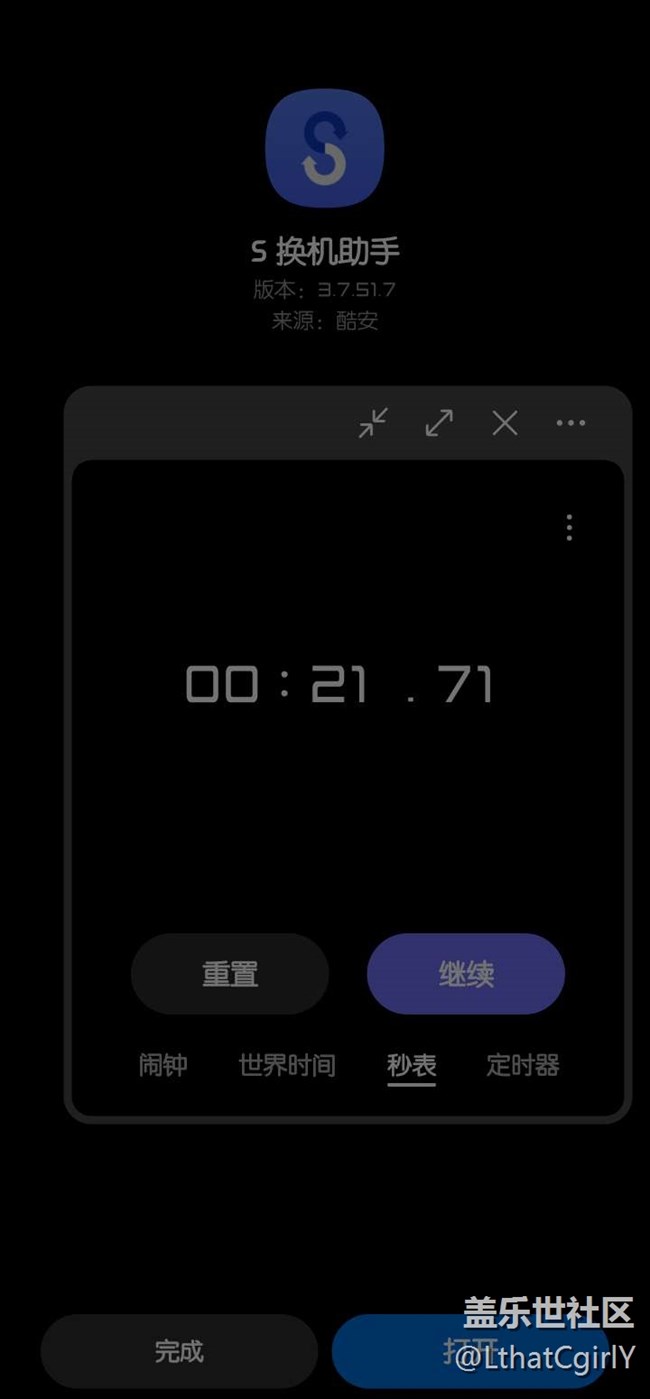650x1399 pixels.
Task: Close the pop-up clock window
Action: click(505, 423)
